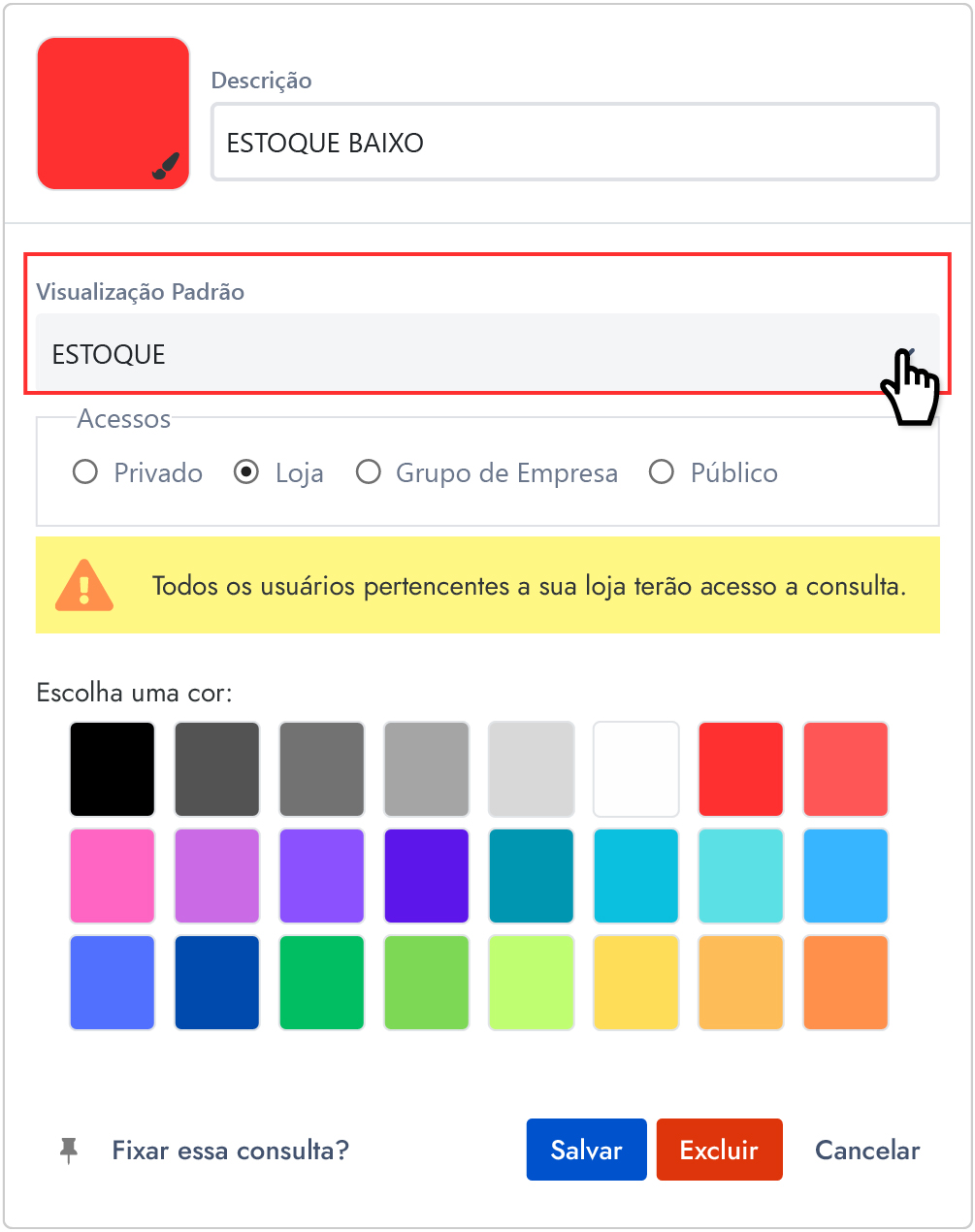
Task: Choose the yellow color swatch
Action: [636, 982]
